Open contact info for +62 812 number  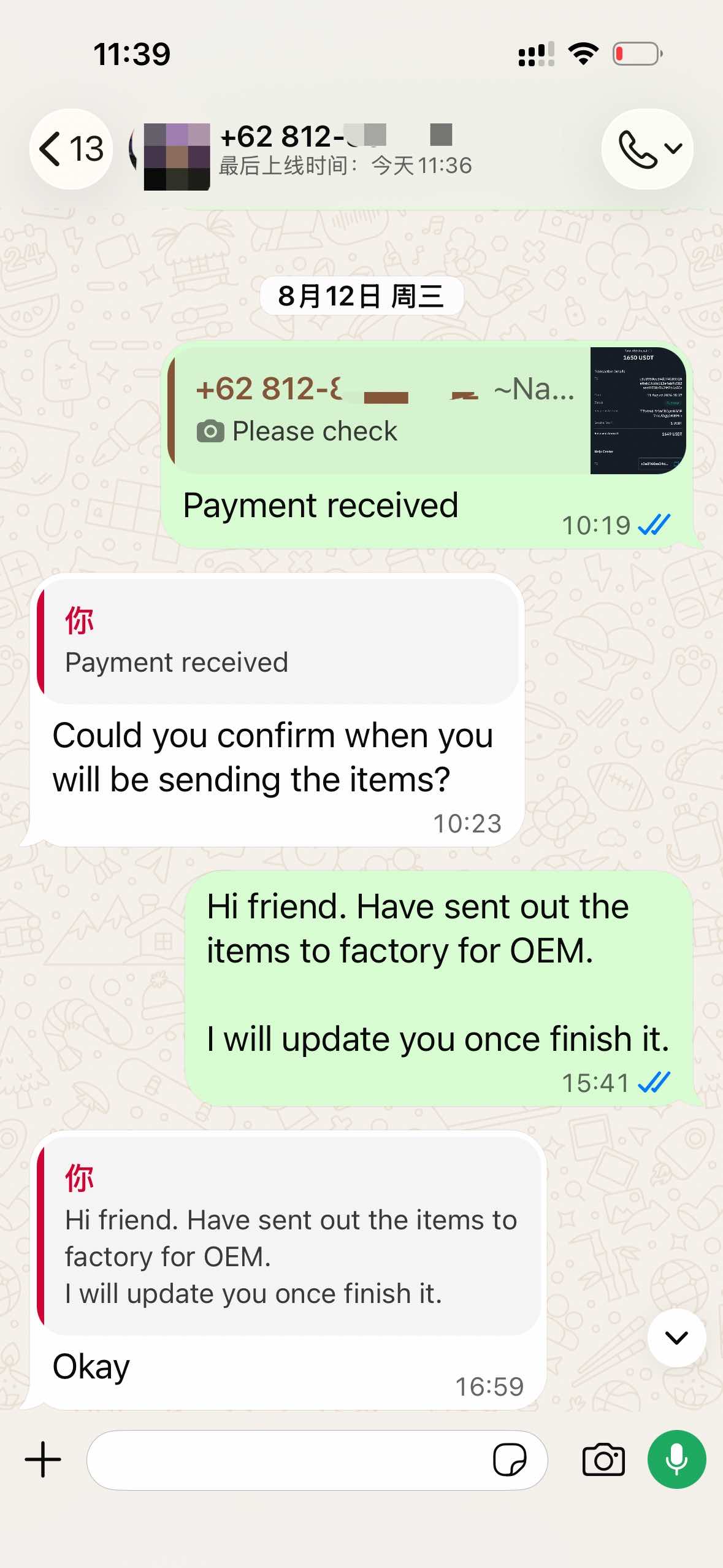tap(345, 150)
